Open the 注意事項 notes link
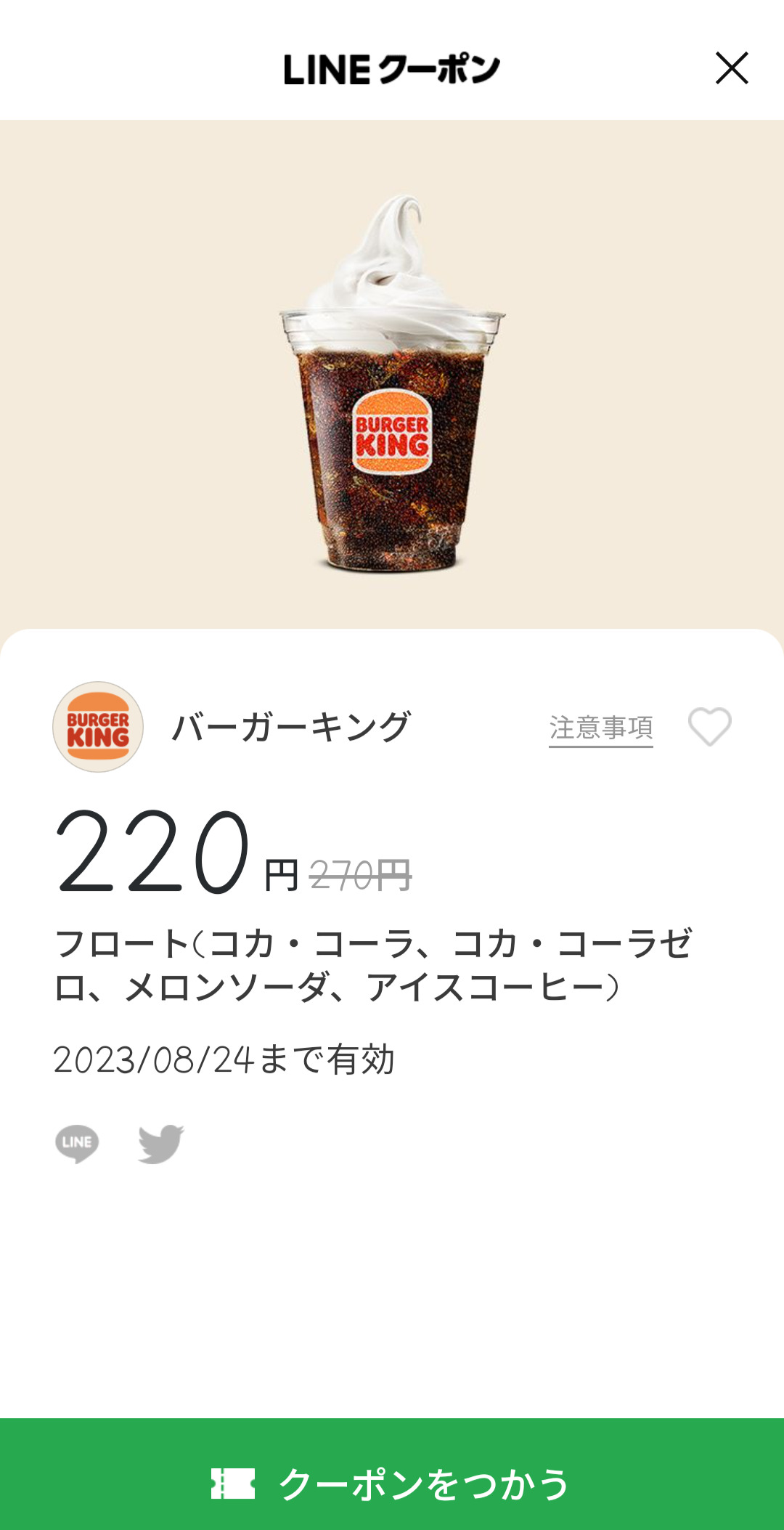784x1530 pixels. (601, 728)
